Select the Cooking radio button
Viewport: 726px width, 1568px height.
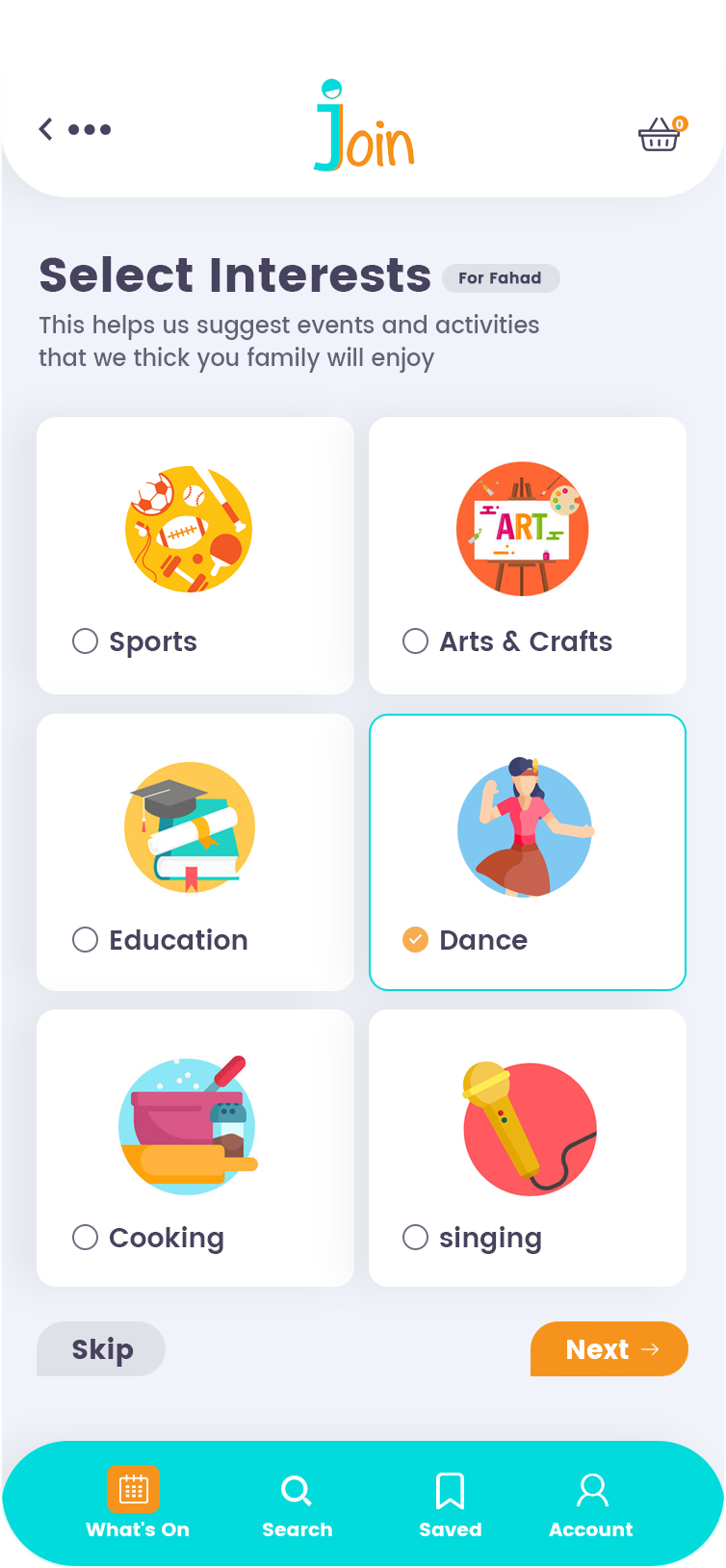click(85, 1237)
